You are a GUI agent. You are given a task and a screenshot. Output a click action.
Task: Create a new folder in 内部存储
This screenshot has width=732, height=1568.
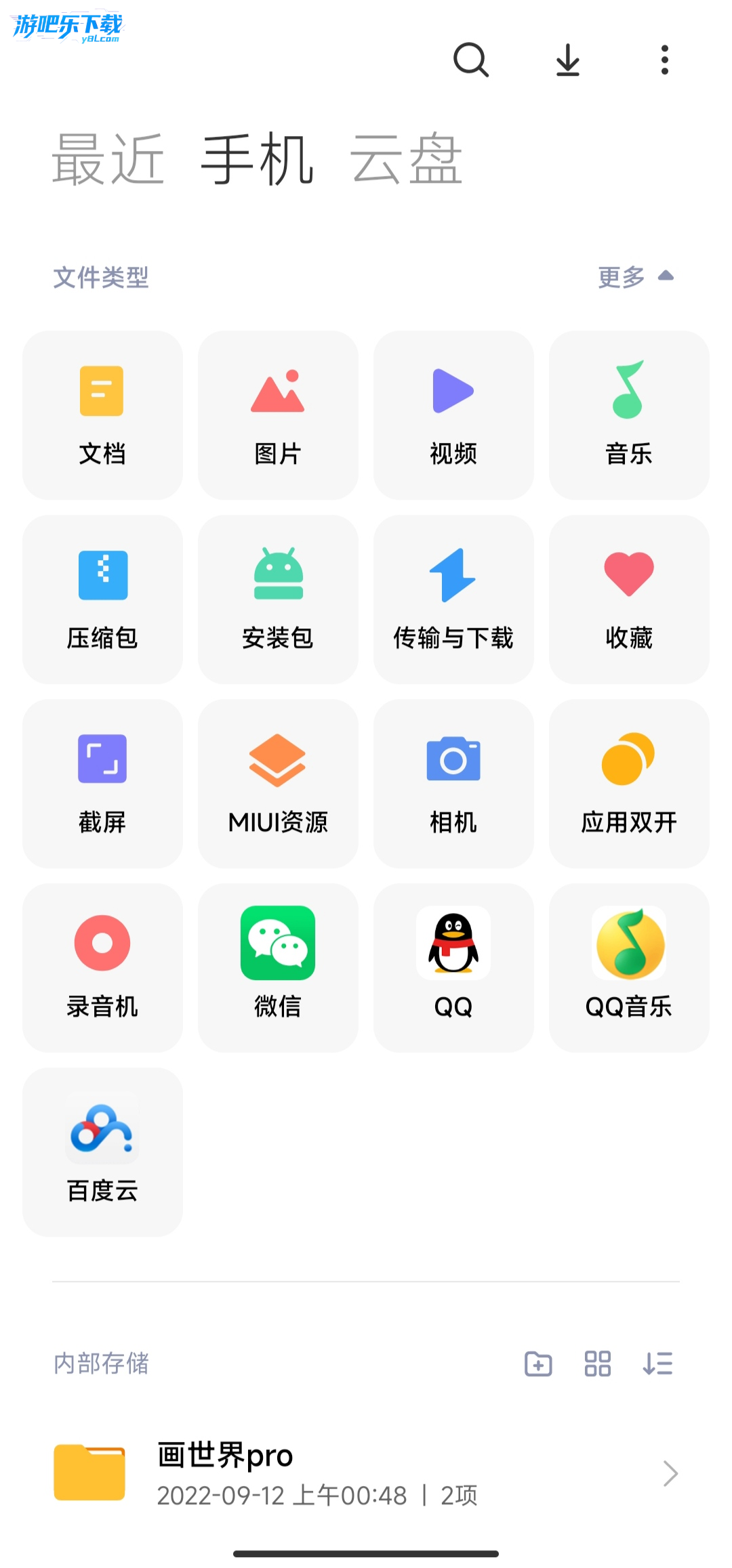point(538,1363)
